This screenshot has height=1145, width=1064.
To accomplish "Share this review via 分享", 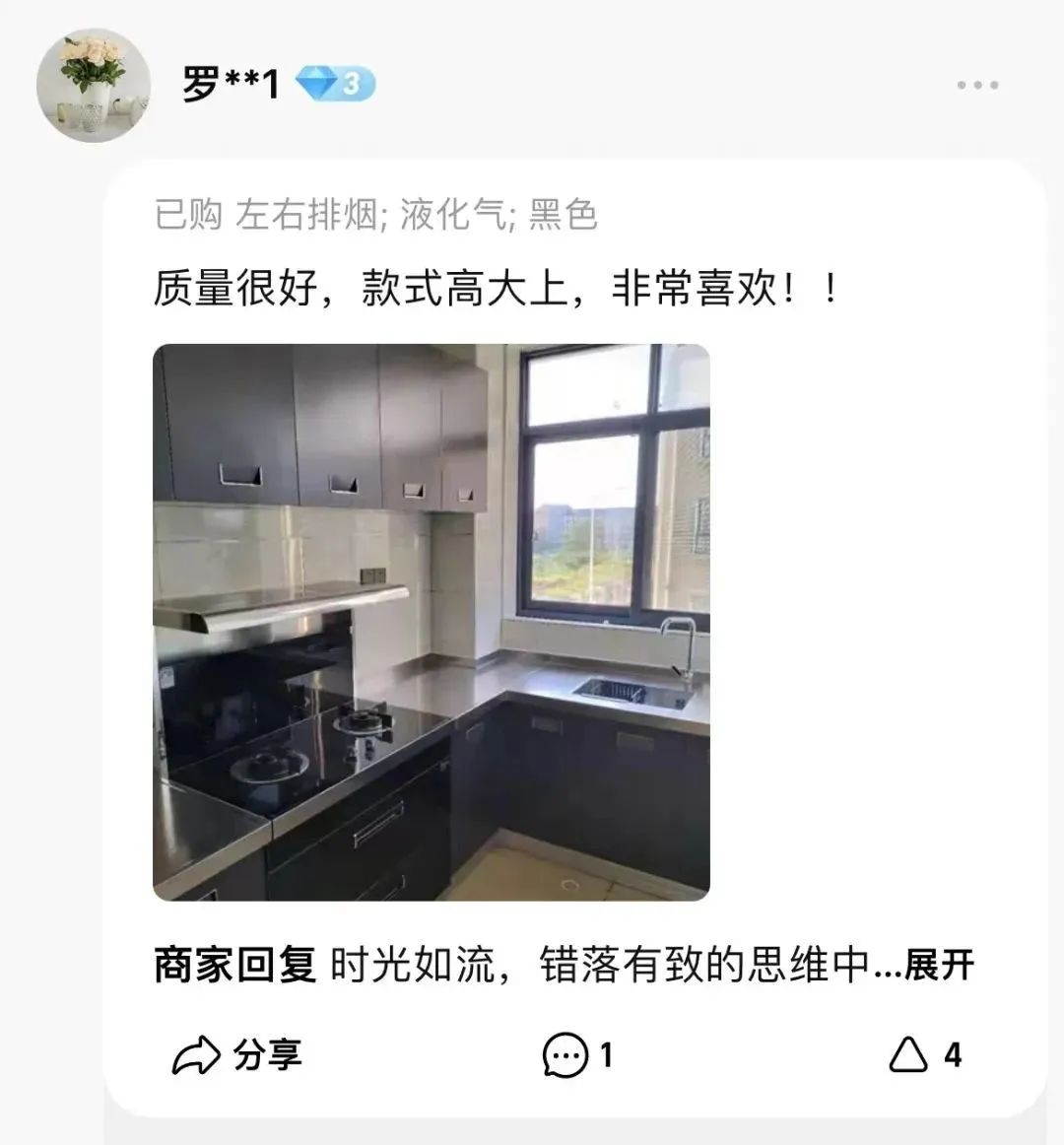I will [237, 1055].
